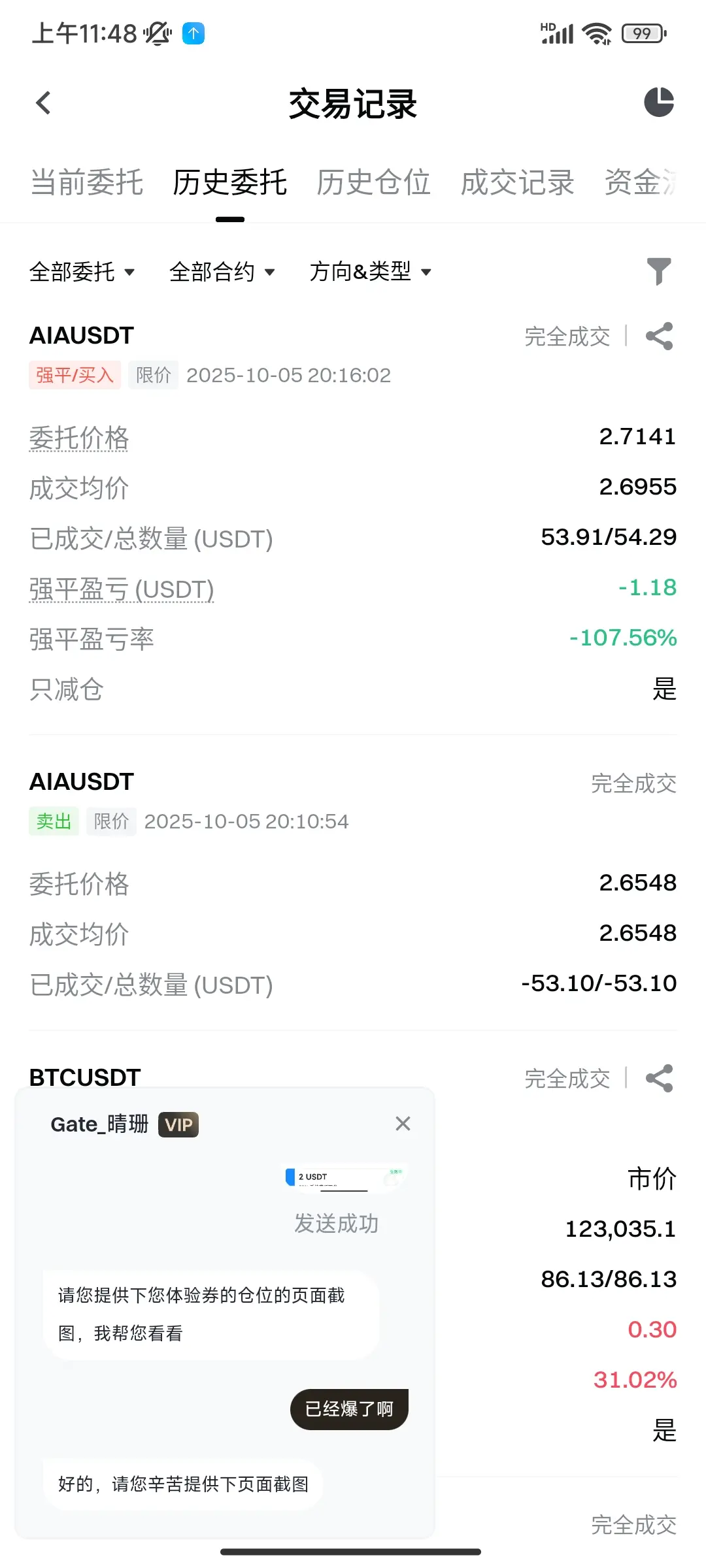Switch to 当前委托 tab
Image resolution: width=706 pixels, height=1568 pixels.
(x=87, y=182)
